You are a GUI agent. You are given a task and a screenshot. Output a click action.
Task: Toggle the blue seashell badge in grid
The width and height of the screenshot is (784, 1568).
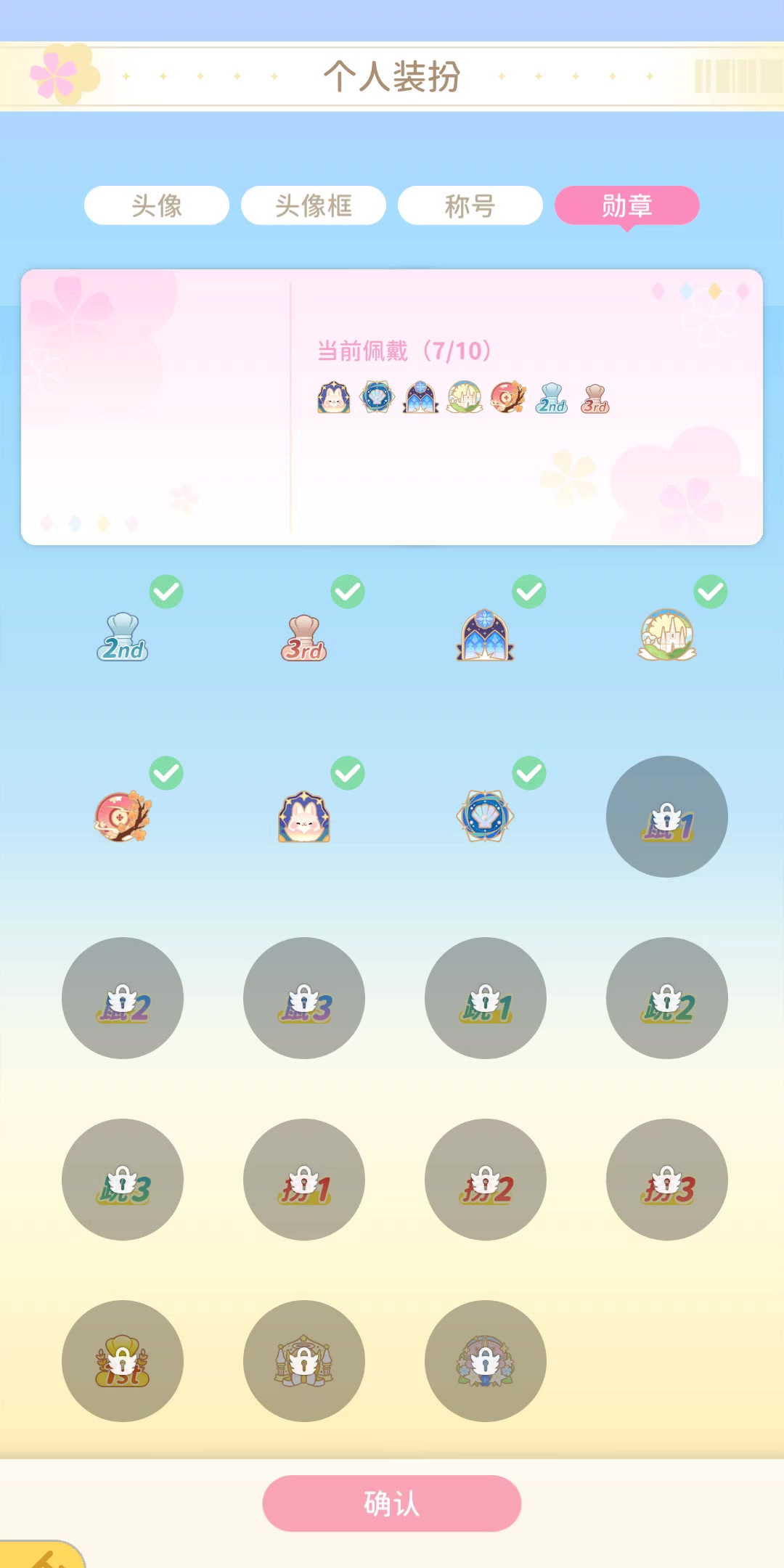click(x=486, y=817)
